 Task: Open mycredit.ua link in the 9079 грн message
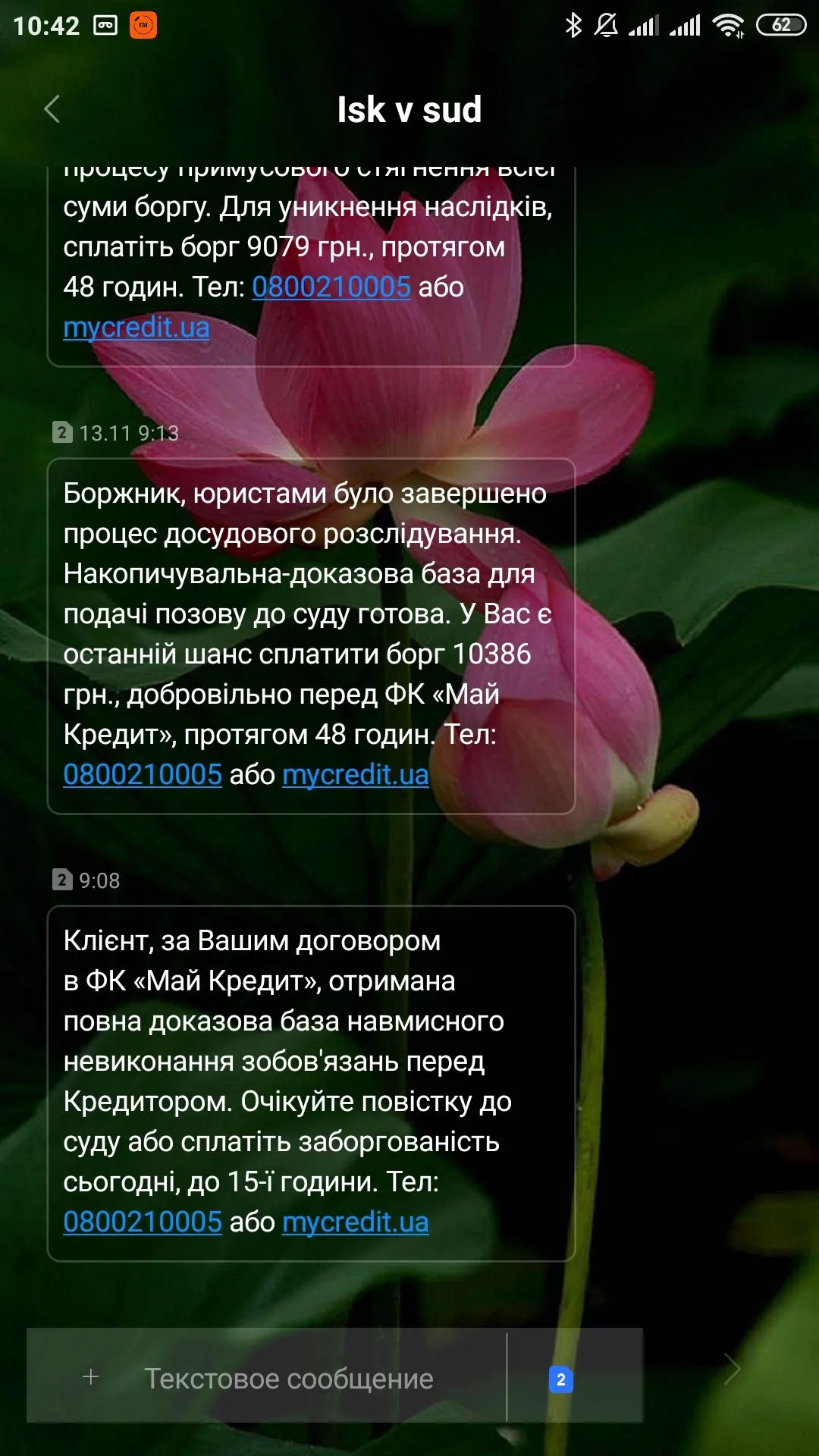pyautogui.click(x=136, y=328)
